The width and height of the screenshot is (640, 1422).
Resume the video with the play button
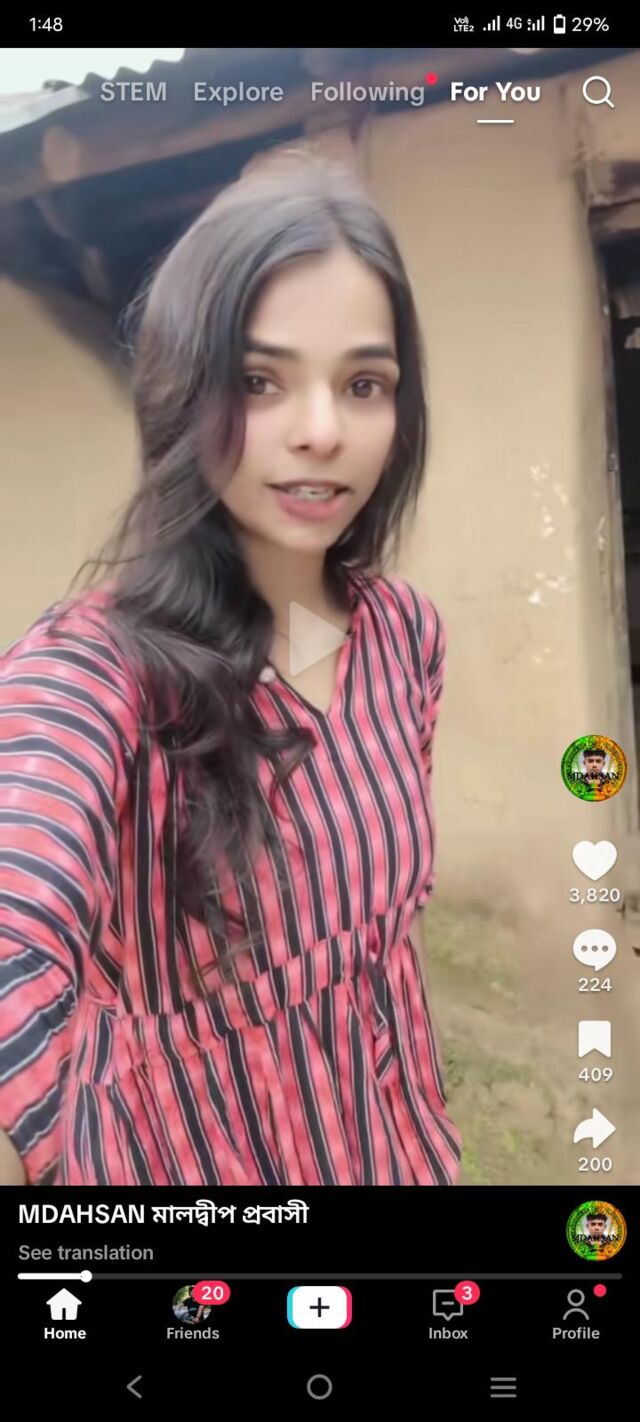pyautogui.click(x=316, y=638)
